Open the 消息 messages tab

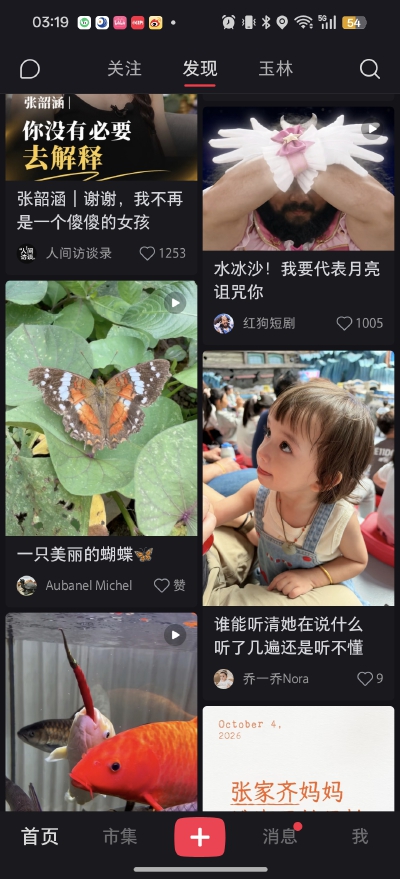click(280, 837)
